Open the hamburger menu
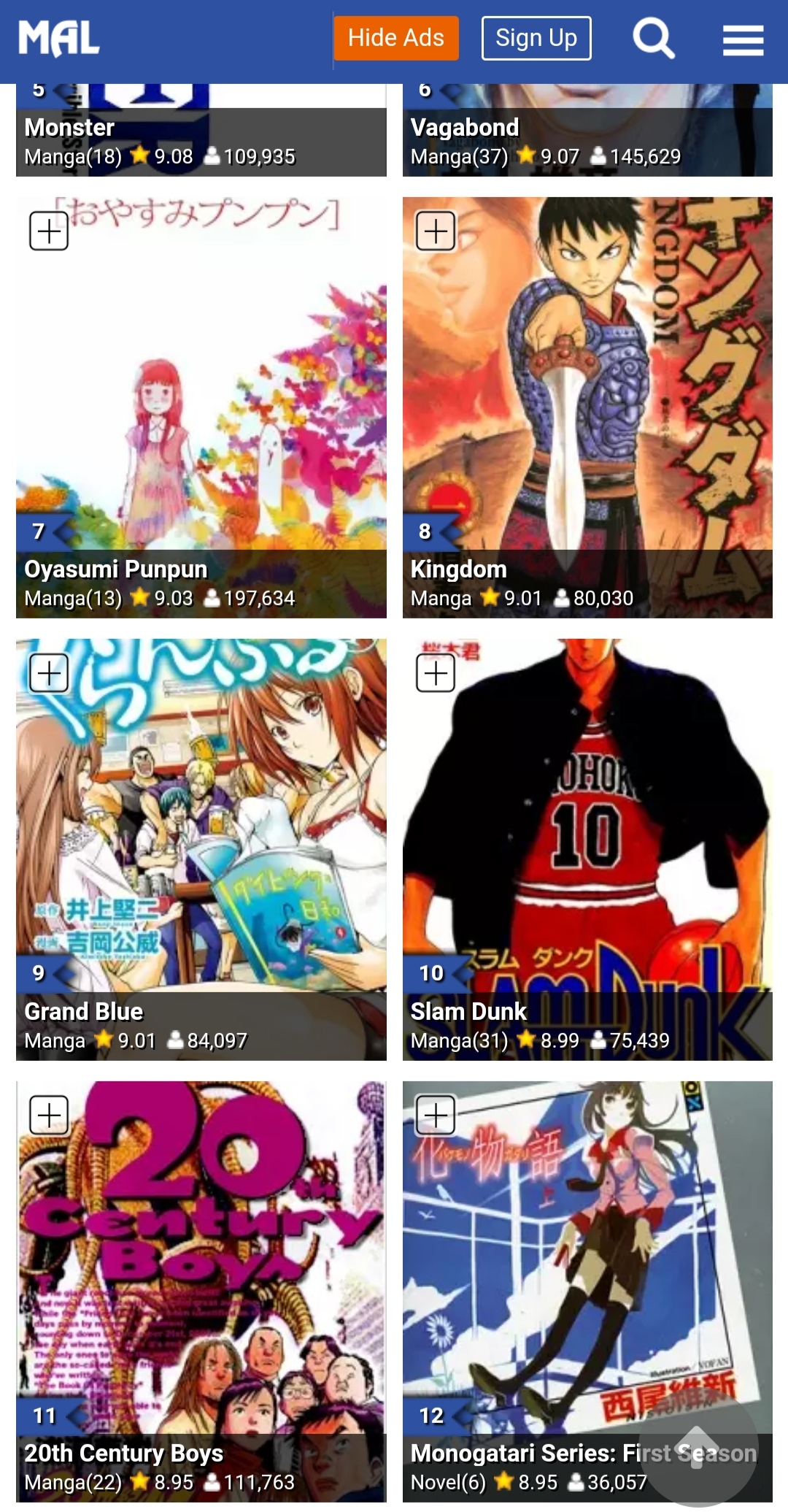 pyautogui.click(x=743, y=40)
